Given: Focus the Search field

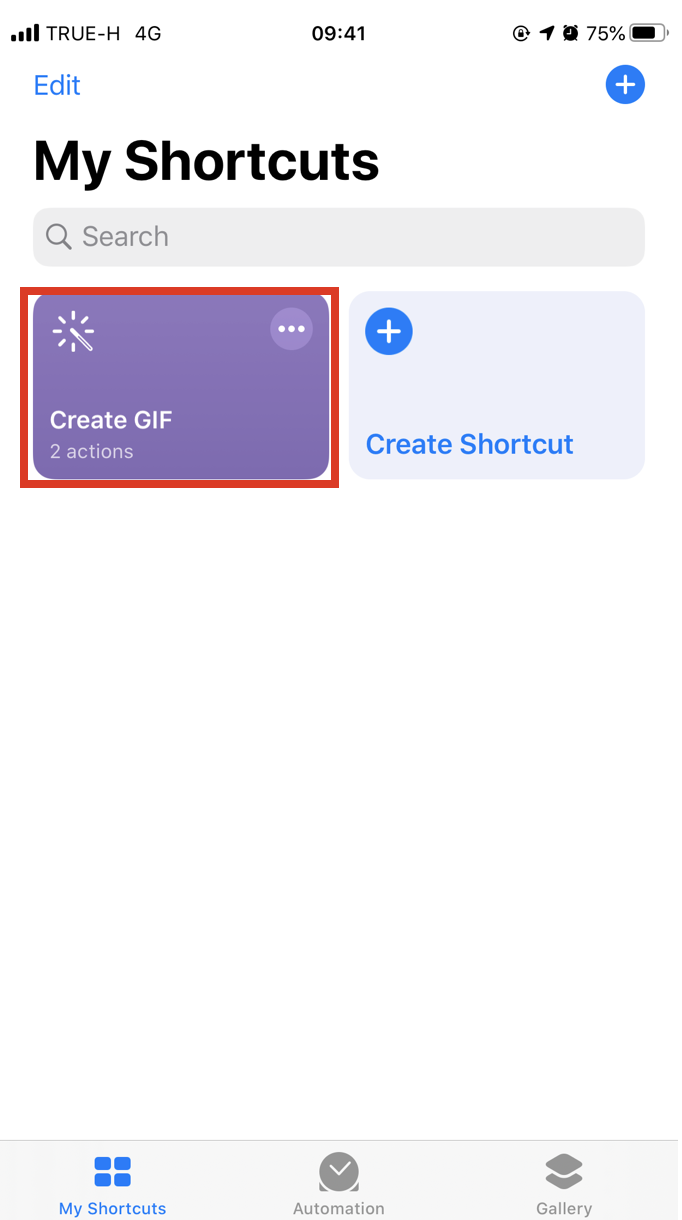Looking at the screenshot, I should pos(338,237).
